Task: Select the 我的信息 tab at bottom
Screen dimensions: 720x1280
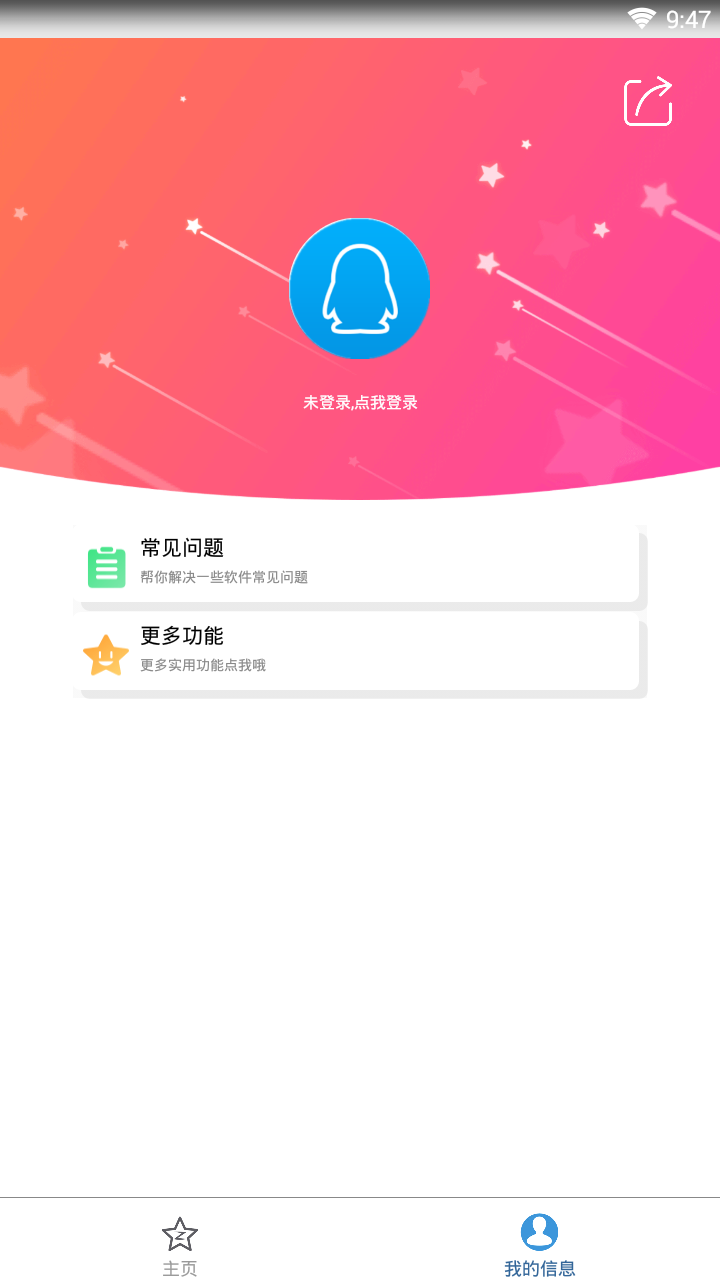Action: [539, 1243]
